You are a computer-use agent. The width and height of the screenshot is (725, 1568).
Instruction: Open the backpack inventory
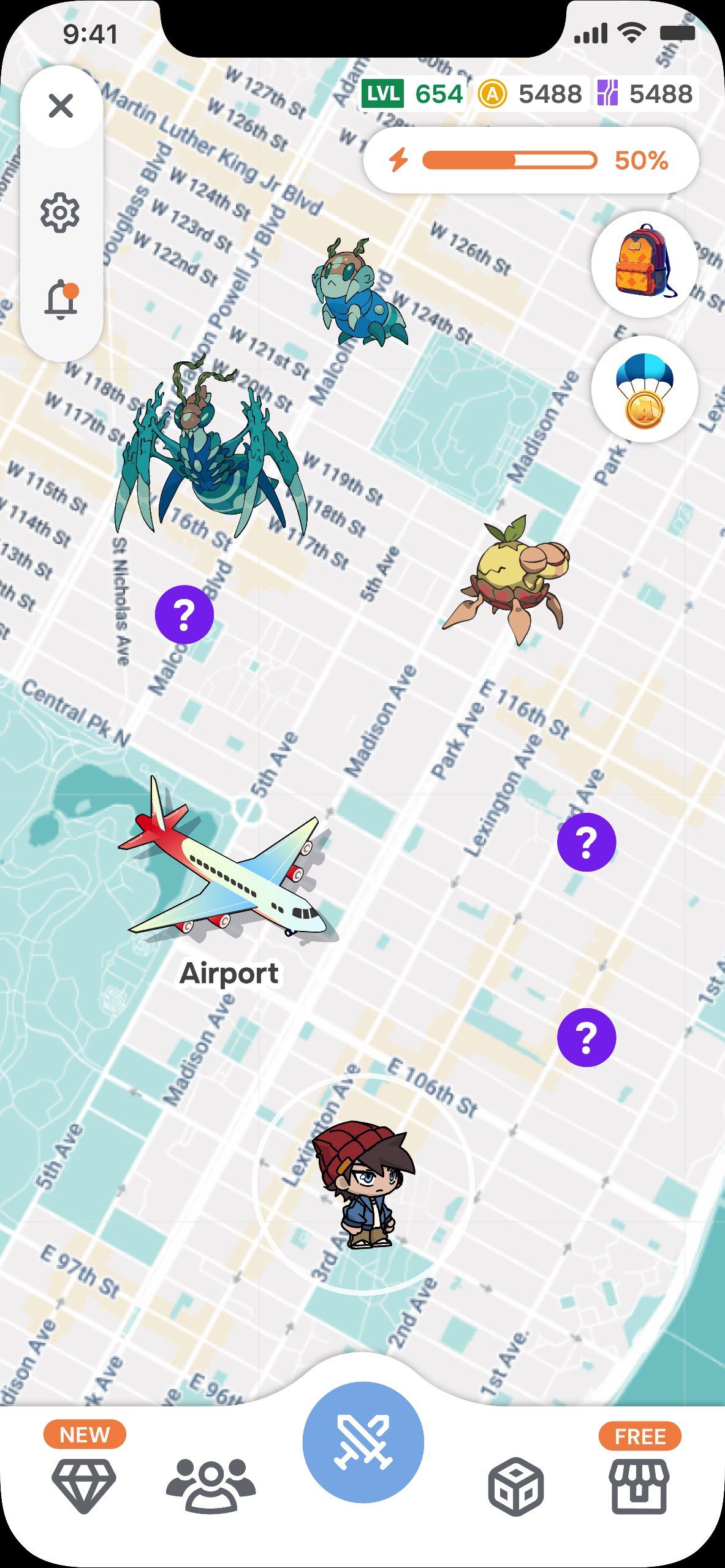coord(643,263)
